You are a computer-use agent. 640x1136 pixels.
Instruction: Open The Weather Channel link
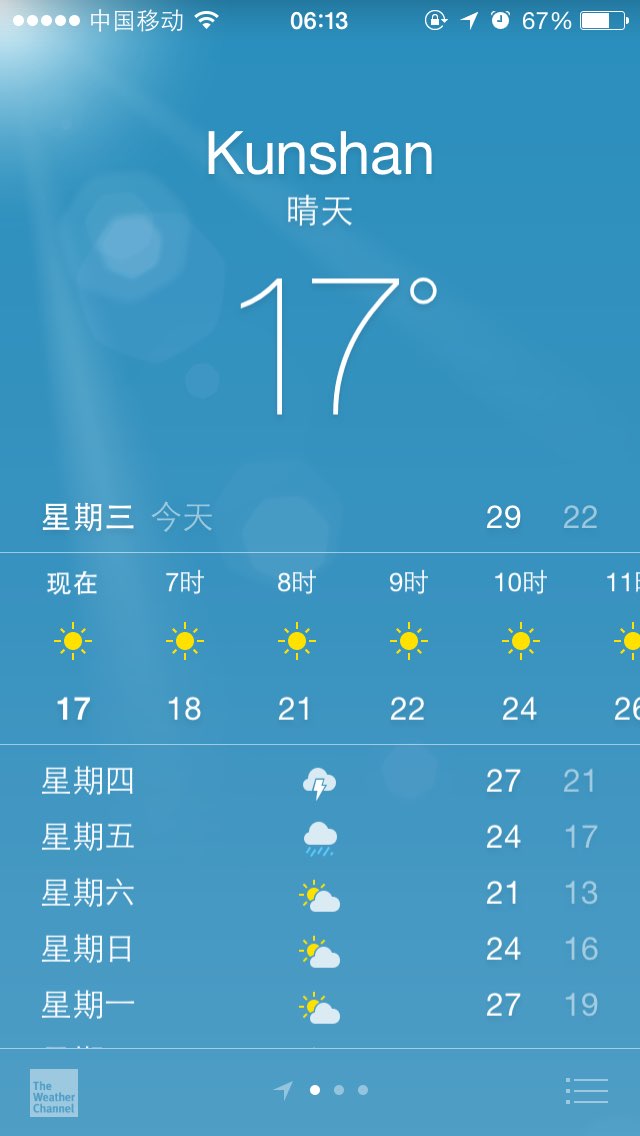tap(54, 1093)
